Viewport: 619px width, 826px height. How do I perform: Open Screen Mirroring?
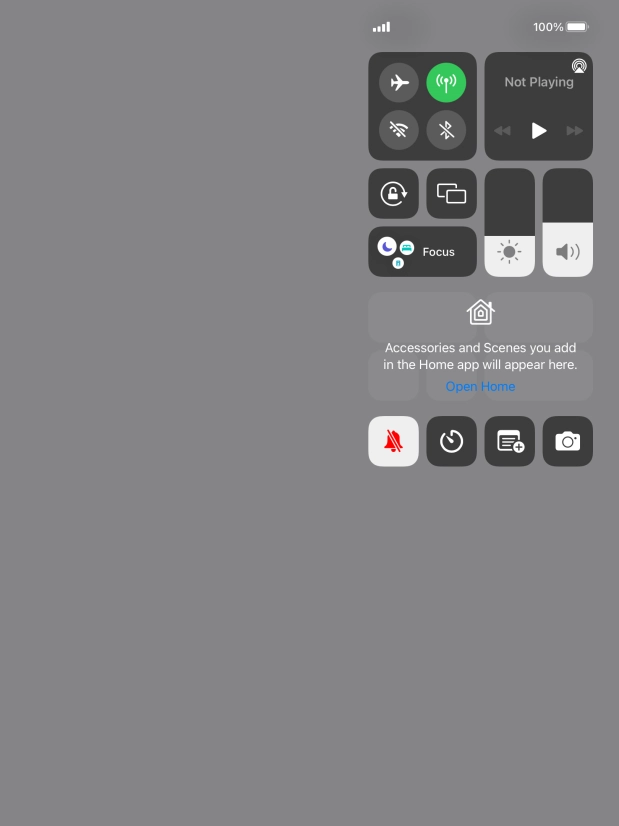click(x=452, y=193)
